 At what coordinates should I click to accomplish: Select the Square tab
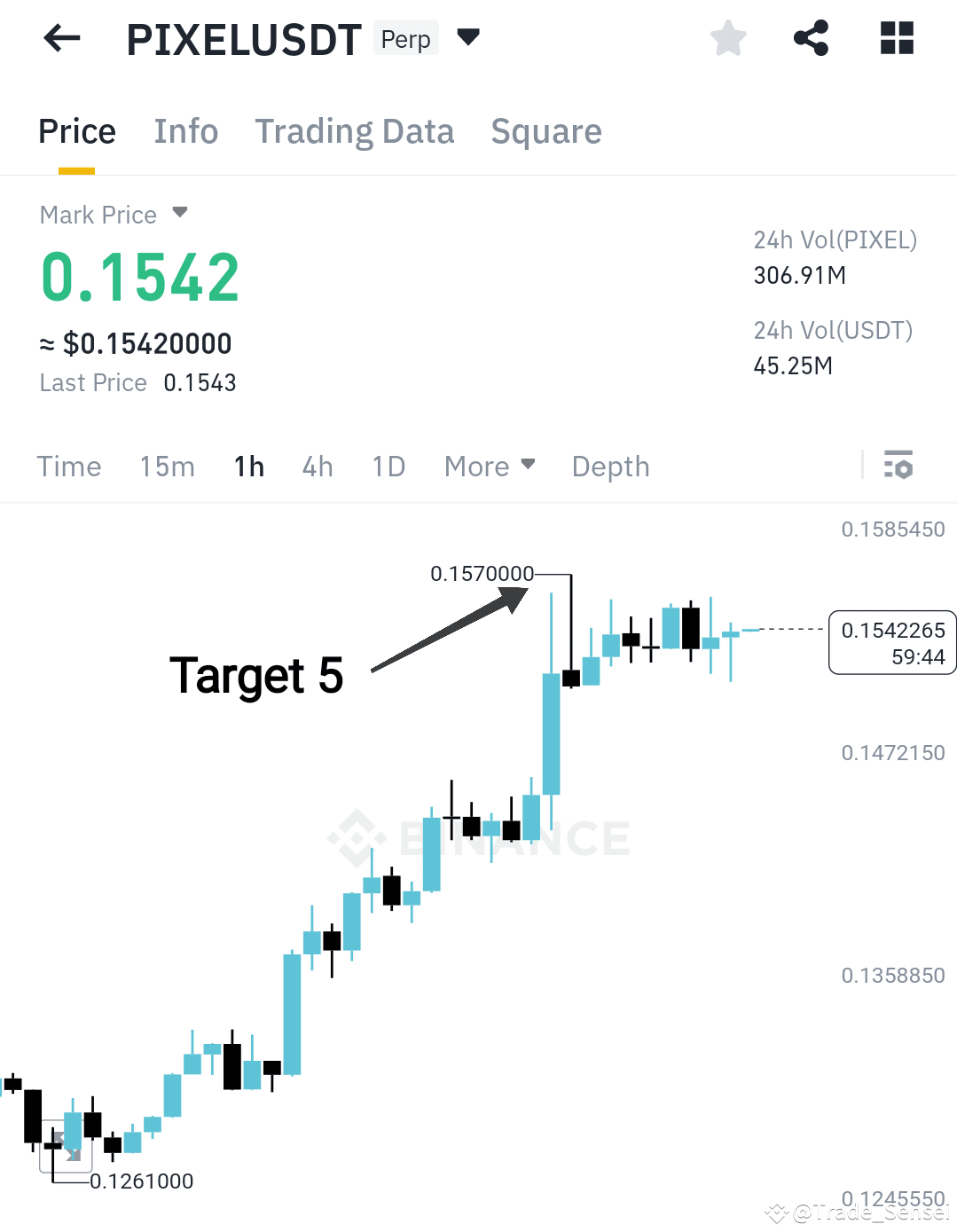coord(546,131)
